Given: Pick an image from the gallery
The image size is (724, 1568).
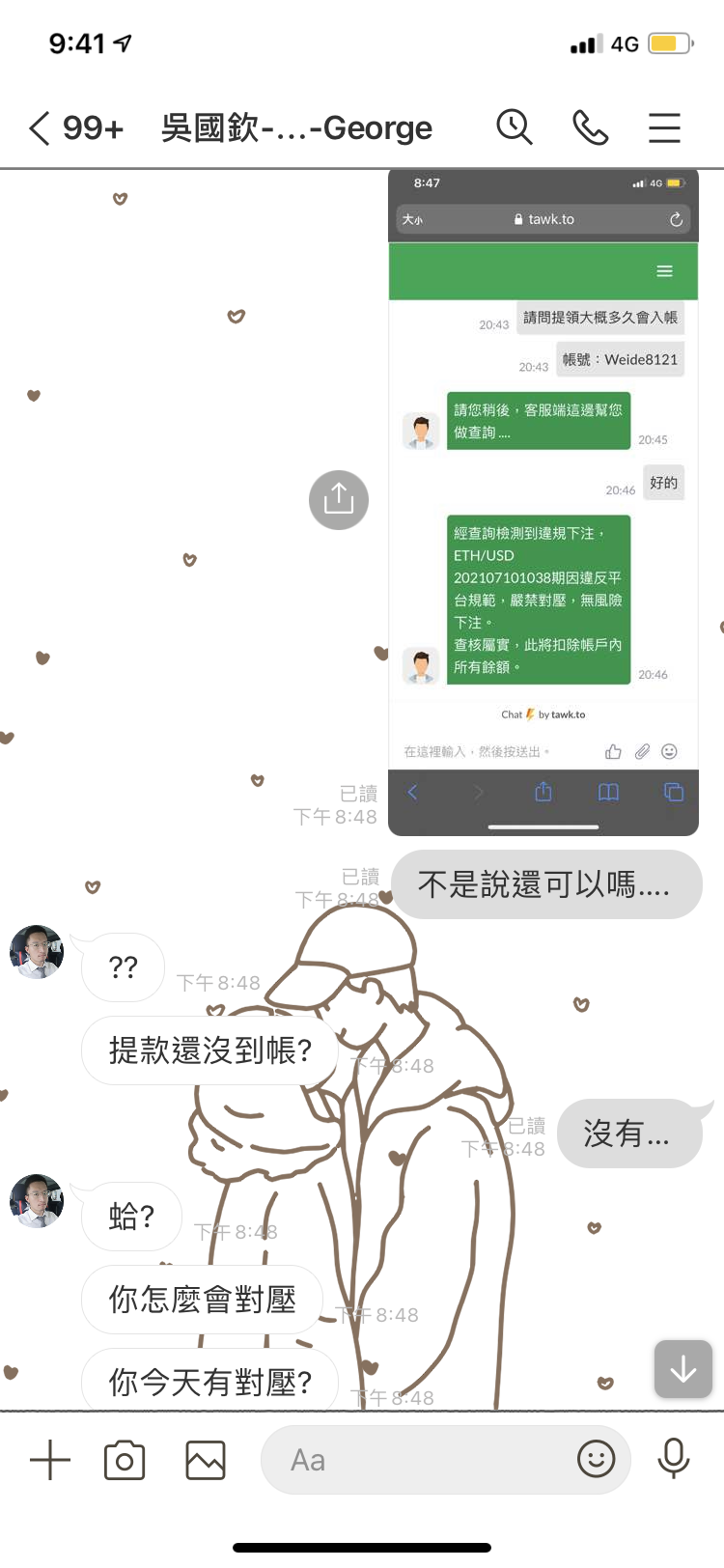Looking at the screenshot, I should (205, 1460).
